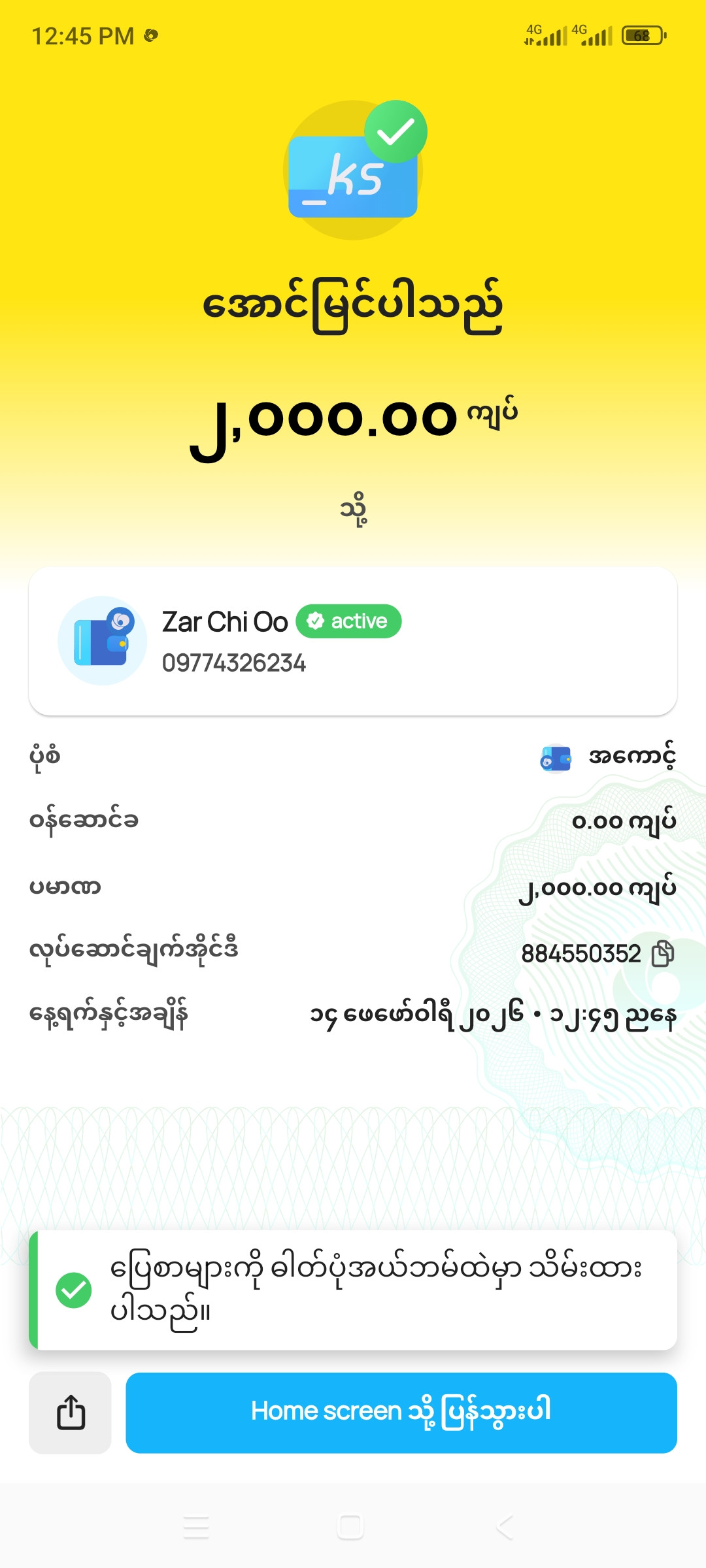Copy transaction ID 884550352

pos(663,954)
